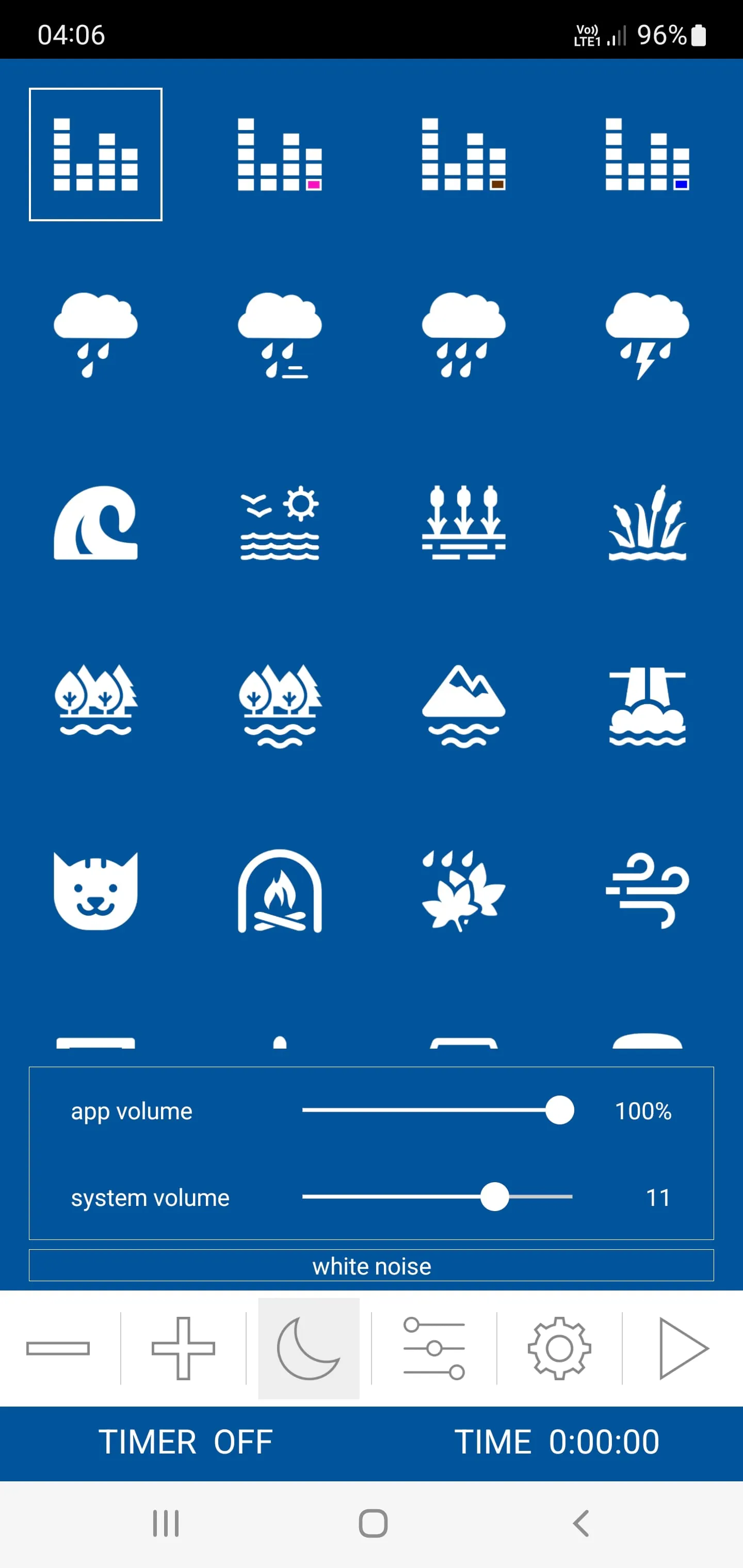The width and height of the screenshot is (743, 1568).
Task: Tap the plus button in the toolbar
Action: pos(183,1348)
